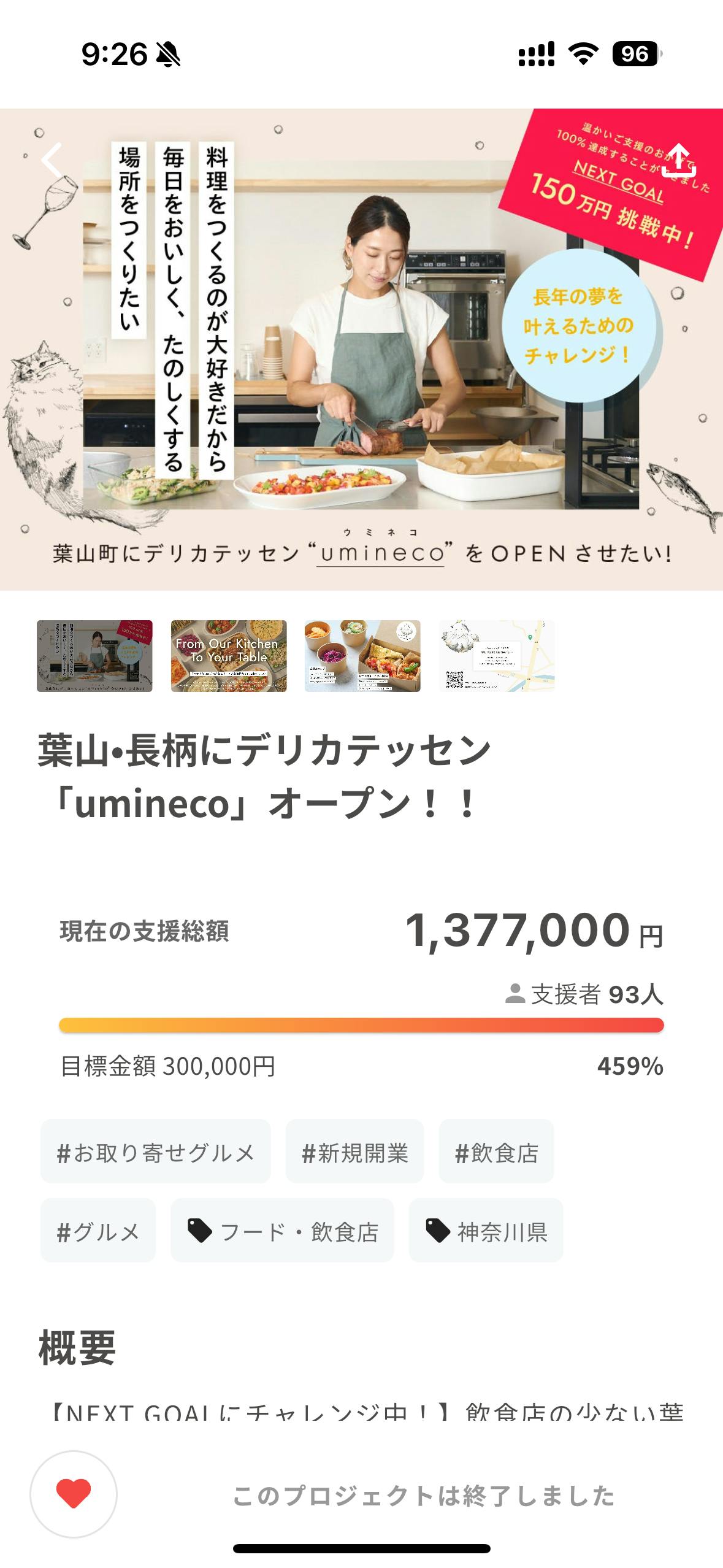This screenshot has height=1568, width=723.
Task: View the フード・飲食店 category
Action: 282,1231
